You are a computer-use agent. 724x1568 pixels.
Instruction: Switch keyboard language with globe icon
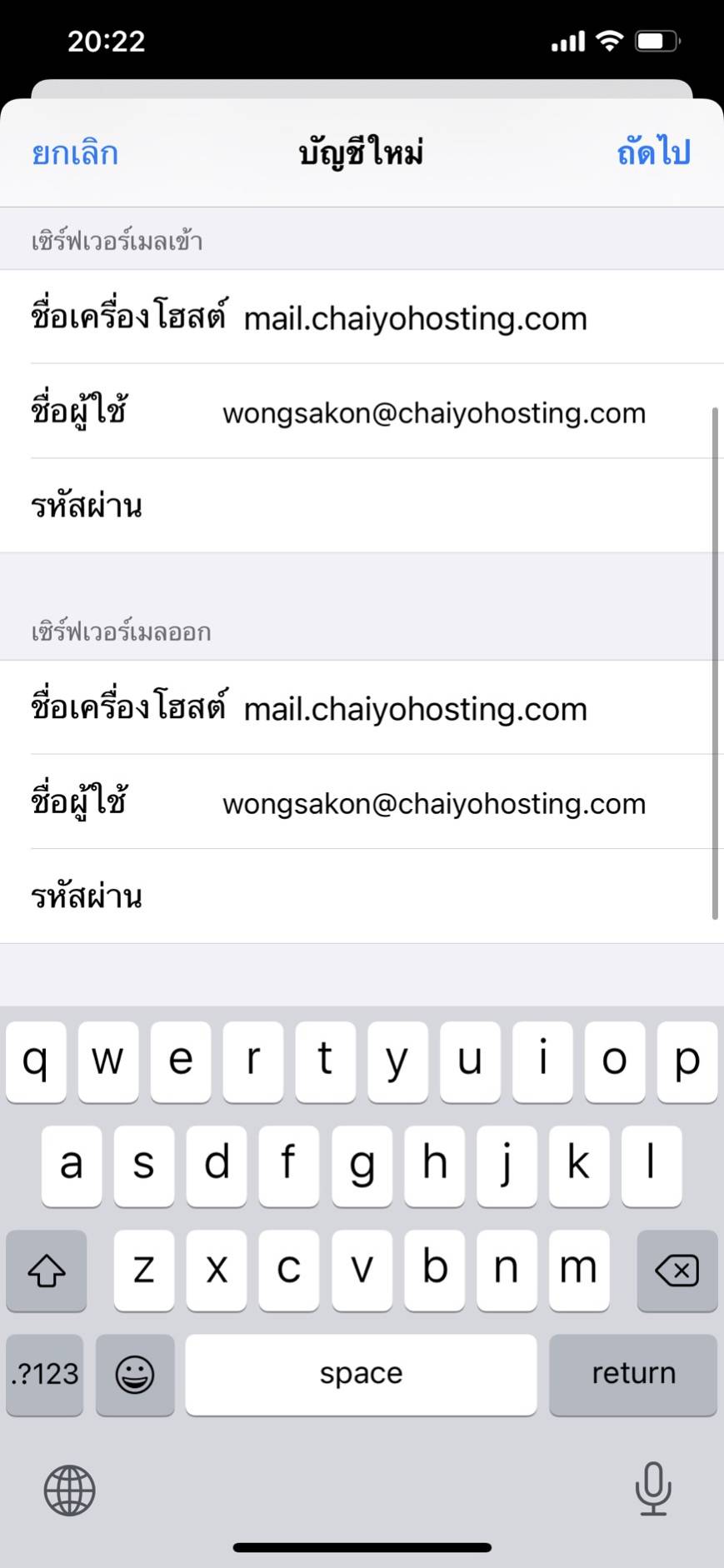tap(70, 1491)
